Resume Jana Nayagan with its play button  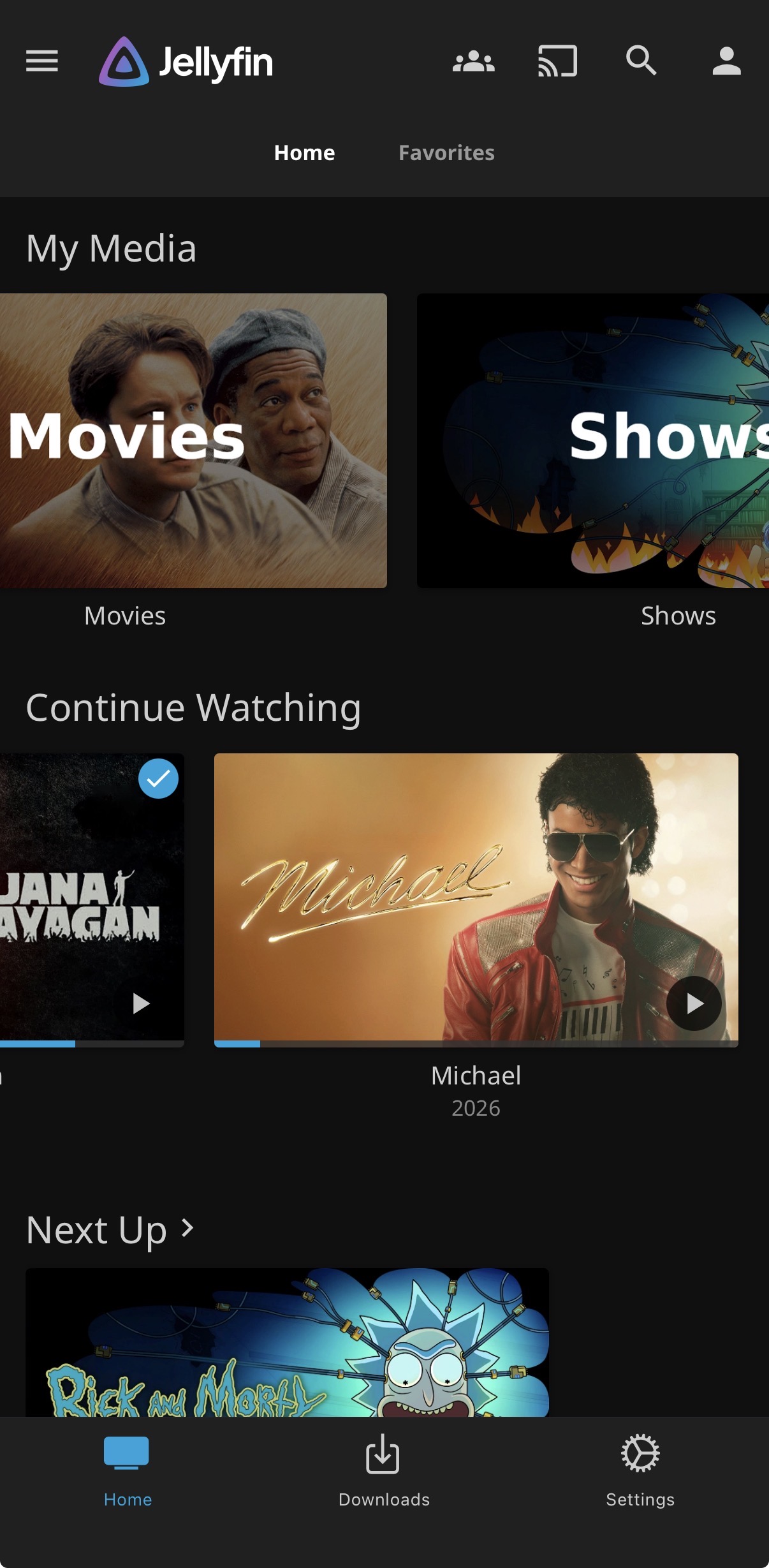click(141, 1003)
